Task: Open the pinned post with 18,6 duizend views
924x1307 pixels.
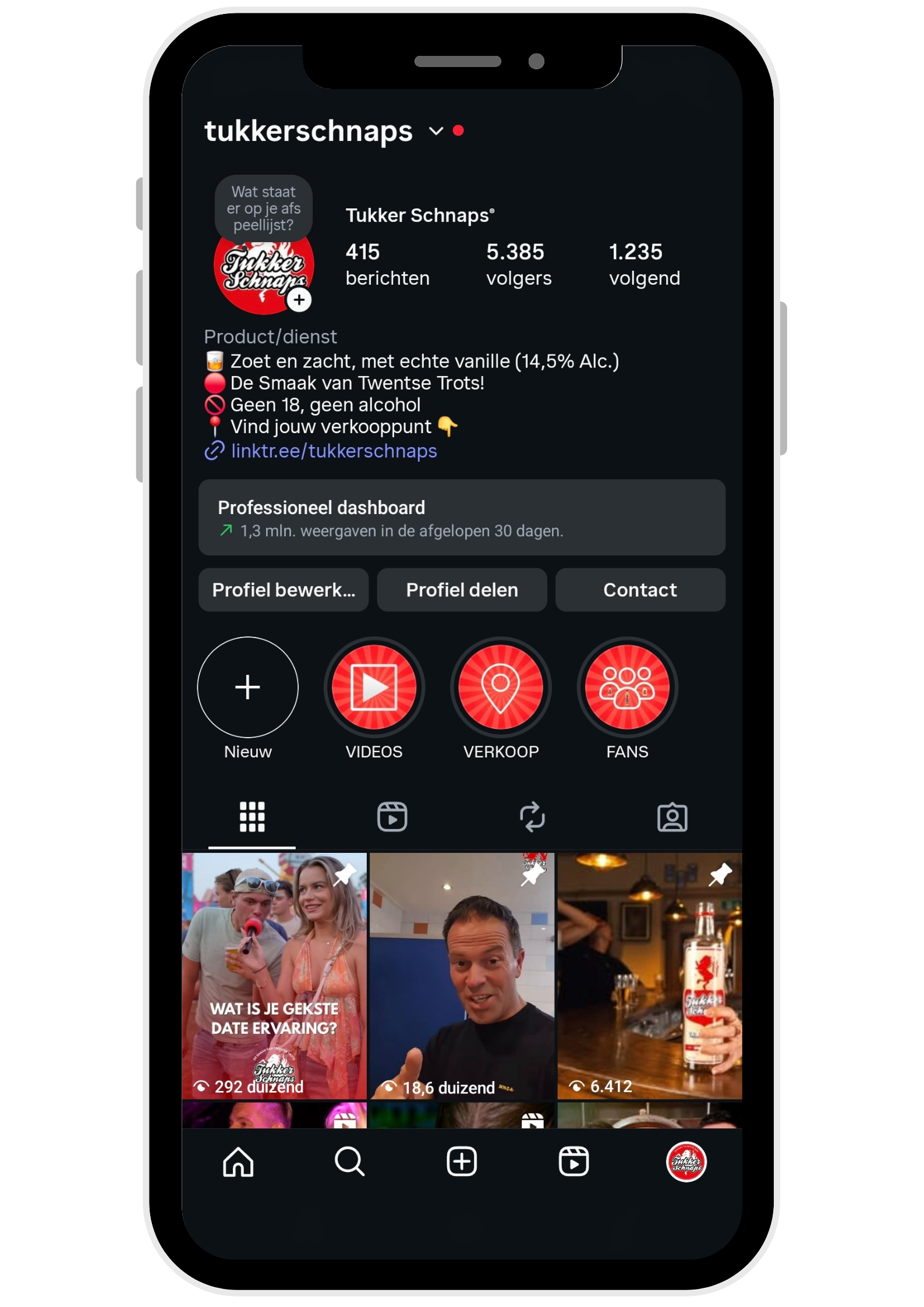Action: [462, 976]
